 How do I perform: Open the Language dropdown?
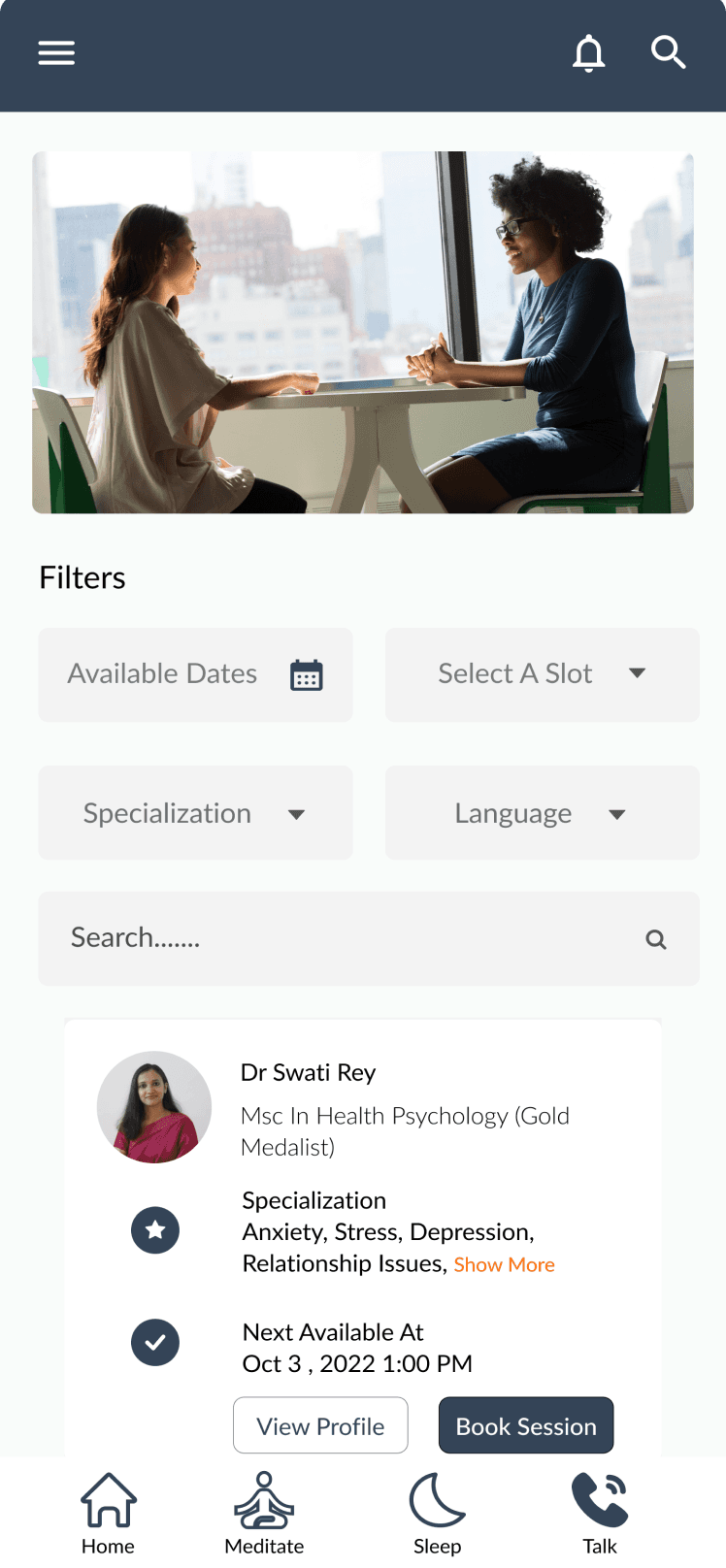tap(542, 813)
